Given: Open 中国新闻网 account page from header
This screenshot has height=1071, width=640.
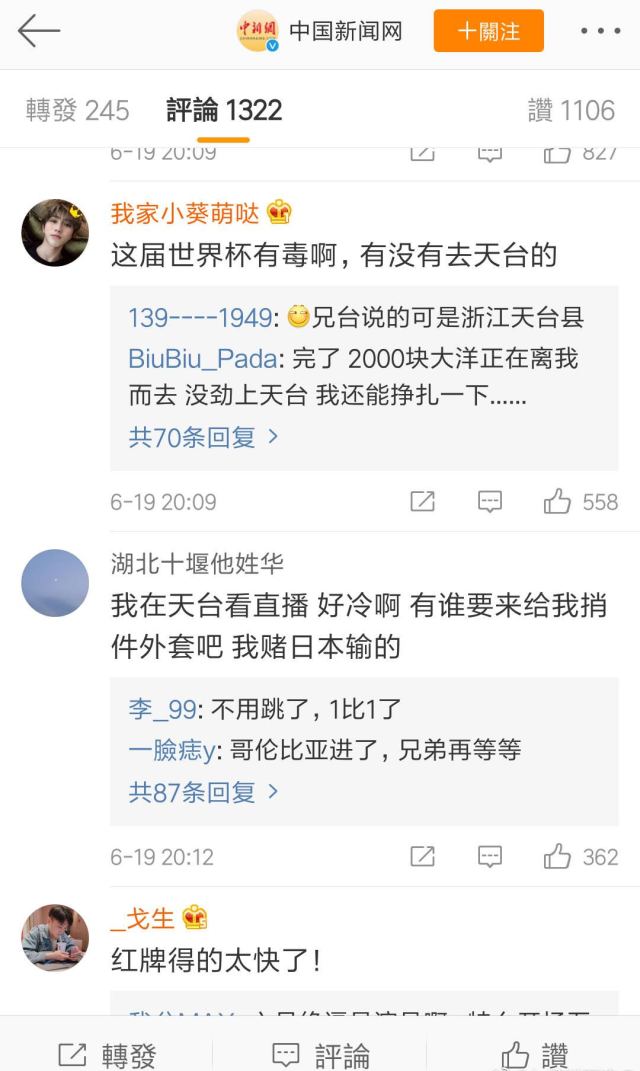Looking at the screenshot, I should pos(345,31).
